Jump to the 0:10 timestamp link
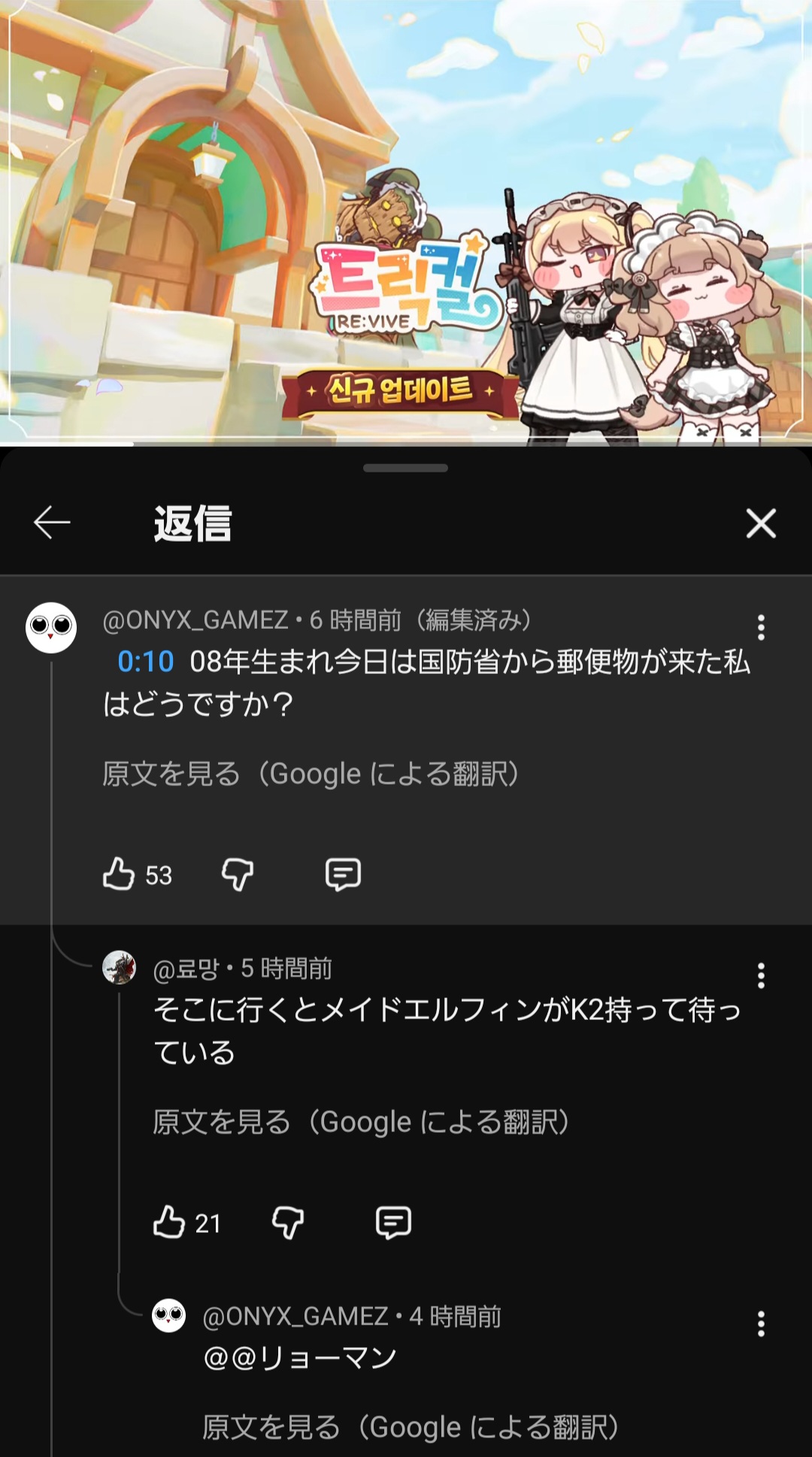 click(x=146, y=662)
